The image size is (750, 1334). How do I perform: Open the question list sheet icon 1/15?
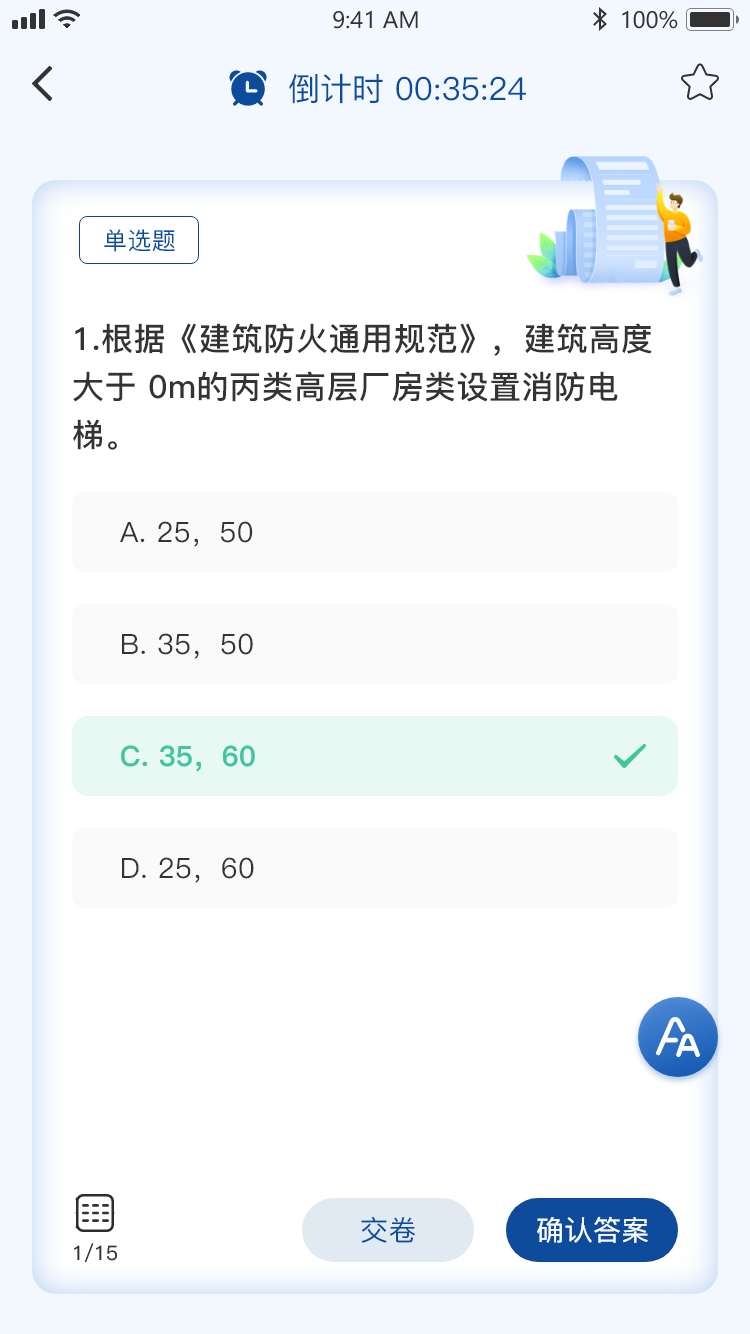[95, 1228]
